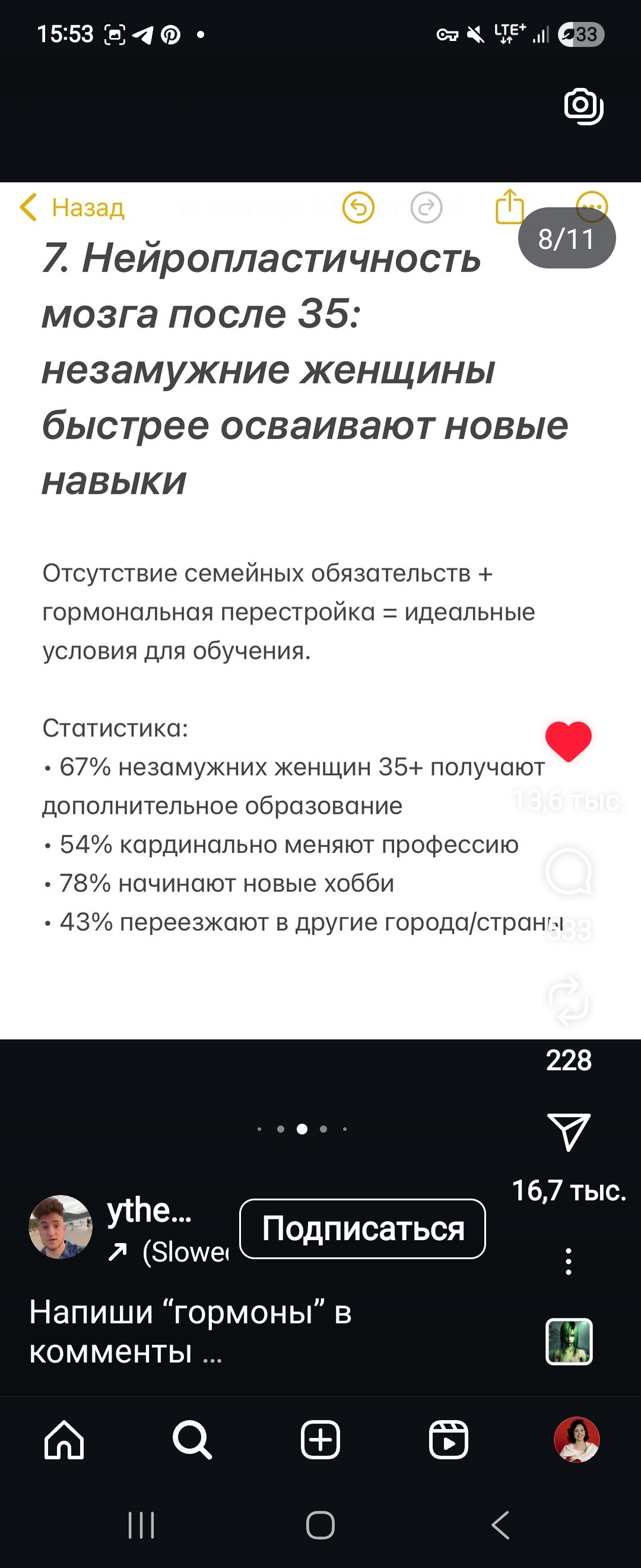
Task: Open the comments bubble
Action: pos(568,872)
